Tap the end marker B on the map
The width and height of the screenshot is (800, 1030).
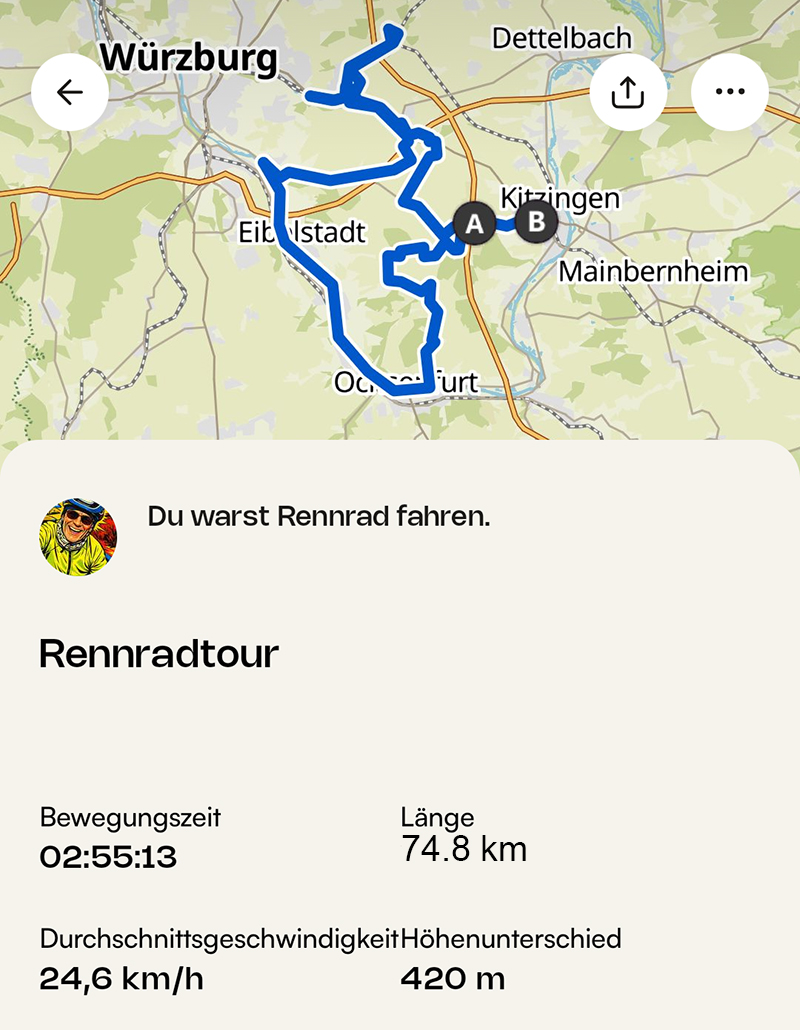[536, 221]
